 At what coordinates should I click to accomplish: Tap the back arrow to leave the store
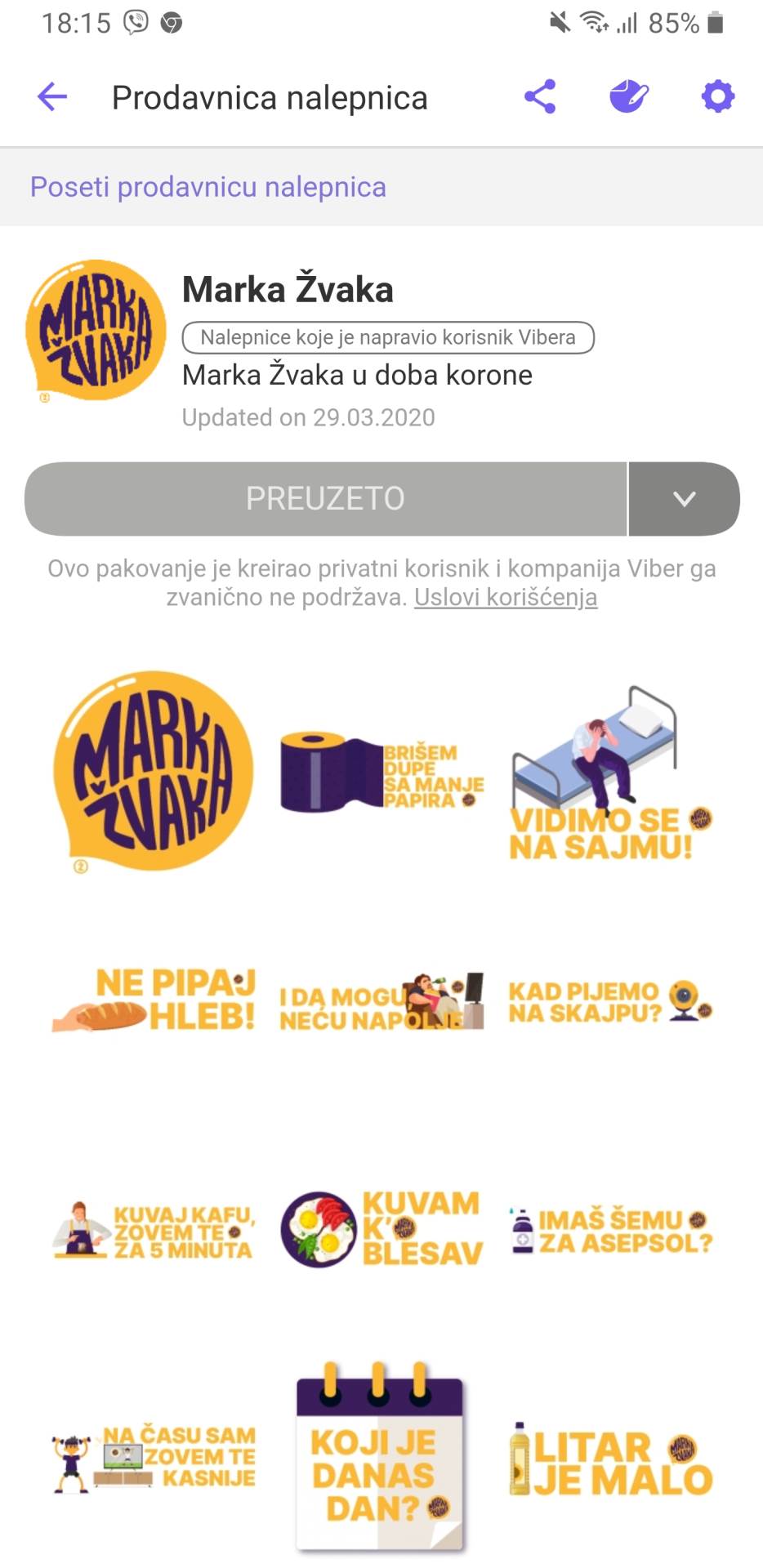tap(51, 96)
